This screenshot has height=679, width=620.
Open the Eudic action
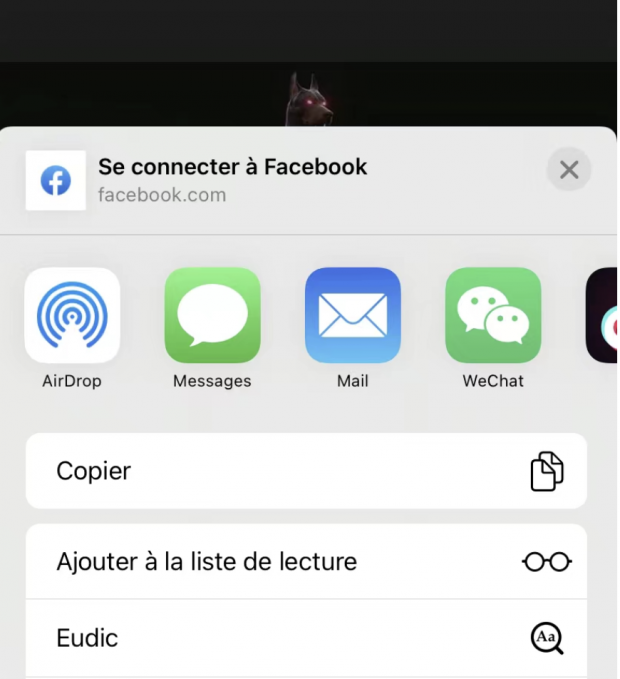point(305,637)
